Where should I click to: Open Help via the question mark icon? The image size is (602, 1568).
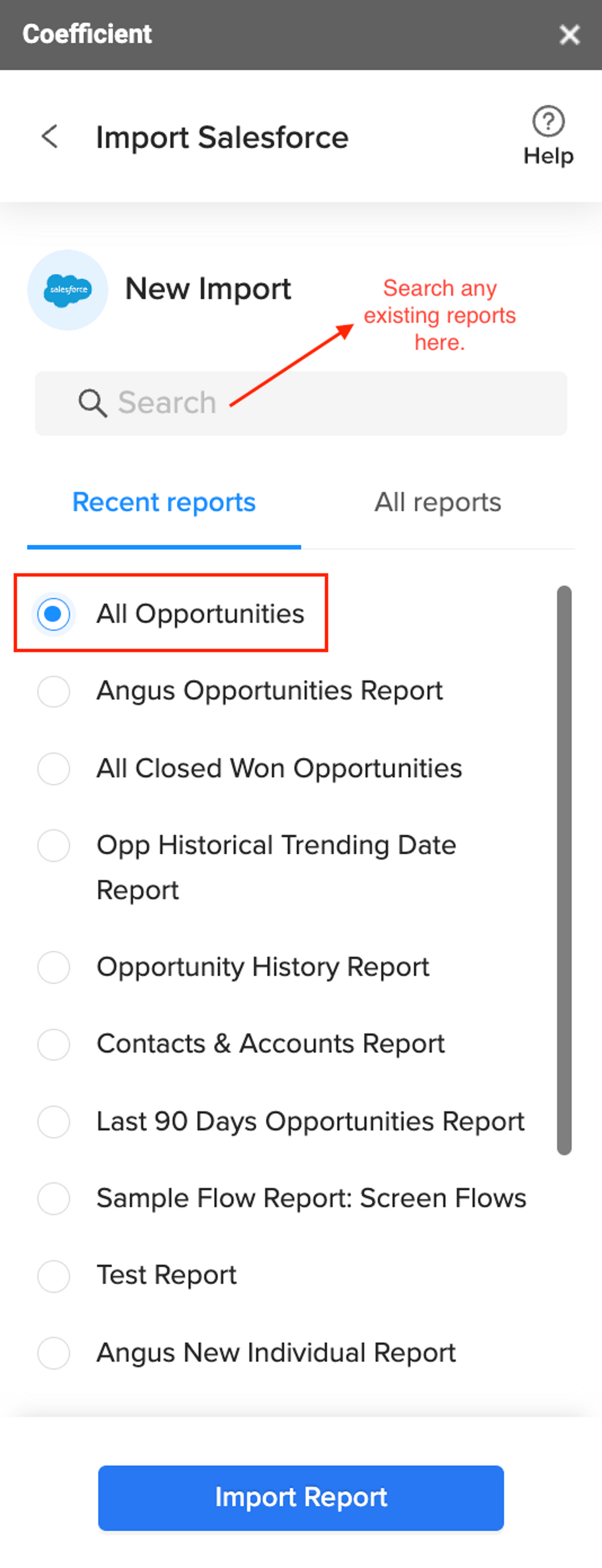click(548, 122)
